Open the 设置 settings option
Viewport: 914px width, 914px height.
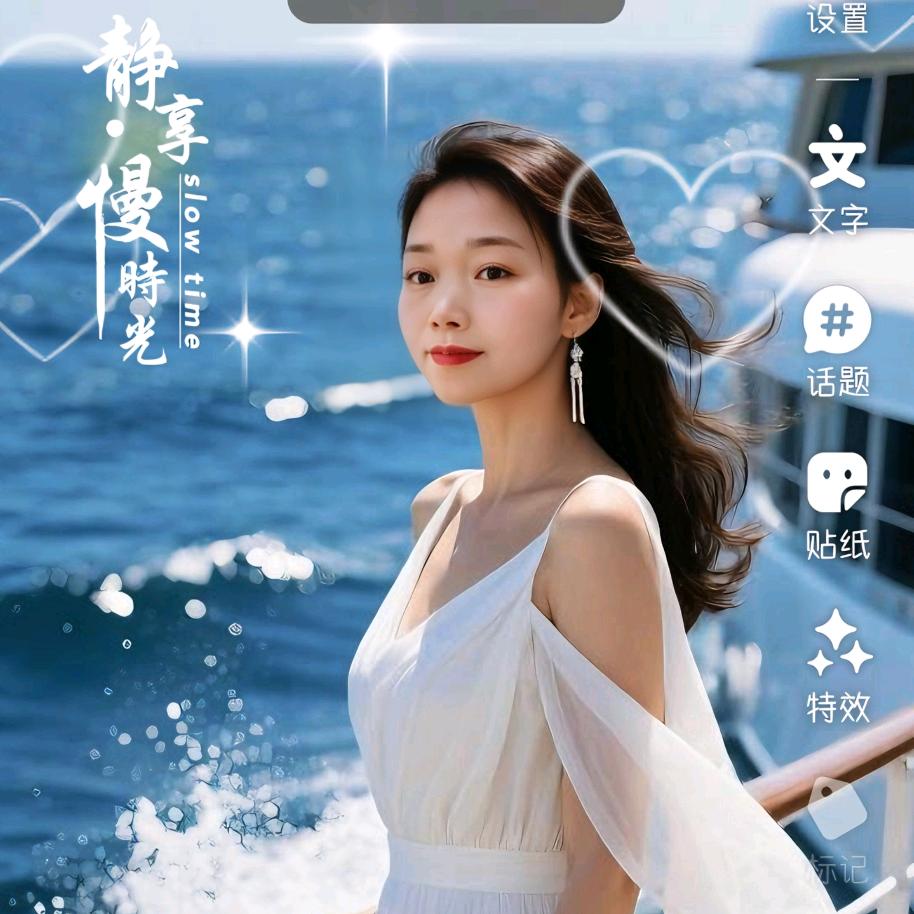(x=838, y=20)
